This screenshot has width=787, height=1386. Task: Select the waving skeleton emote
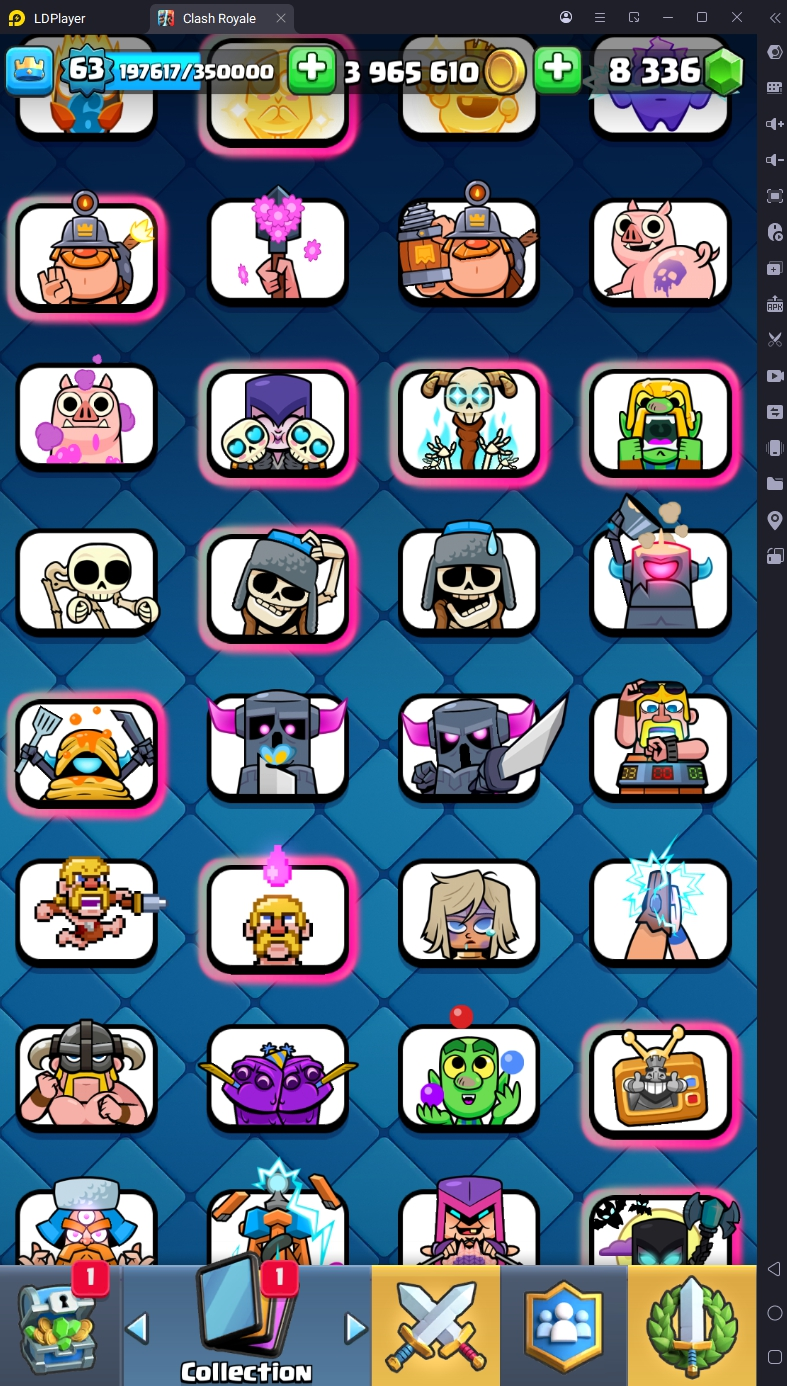coord(87,582)
